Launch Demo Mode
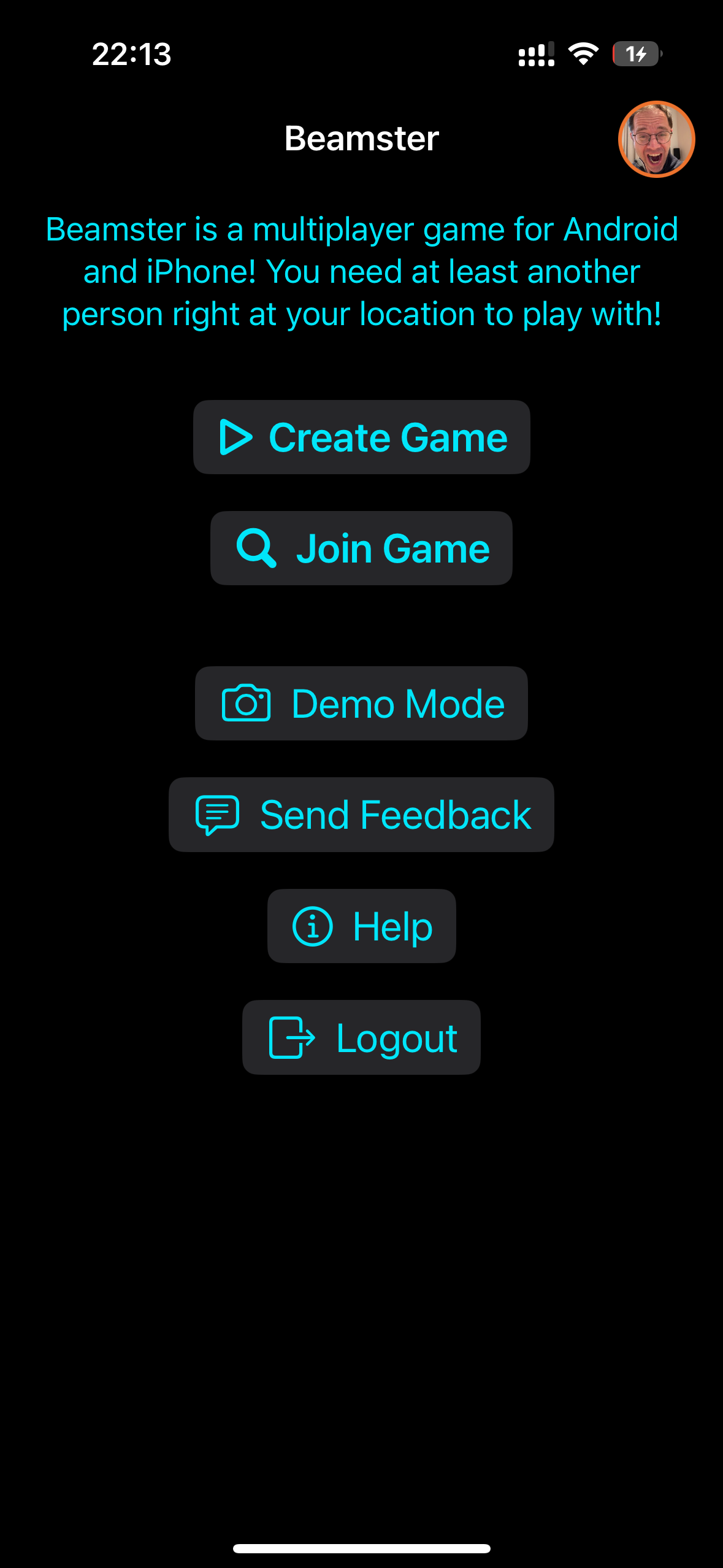This screenshot has width=723, height=1568. pyautogui.click(x=361, y=704)
